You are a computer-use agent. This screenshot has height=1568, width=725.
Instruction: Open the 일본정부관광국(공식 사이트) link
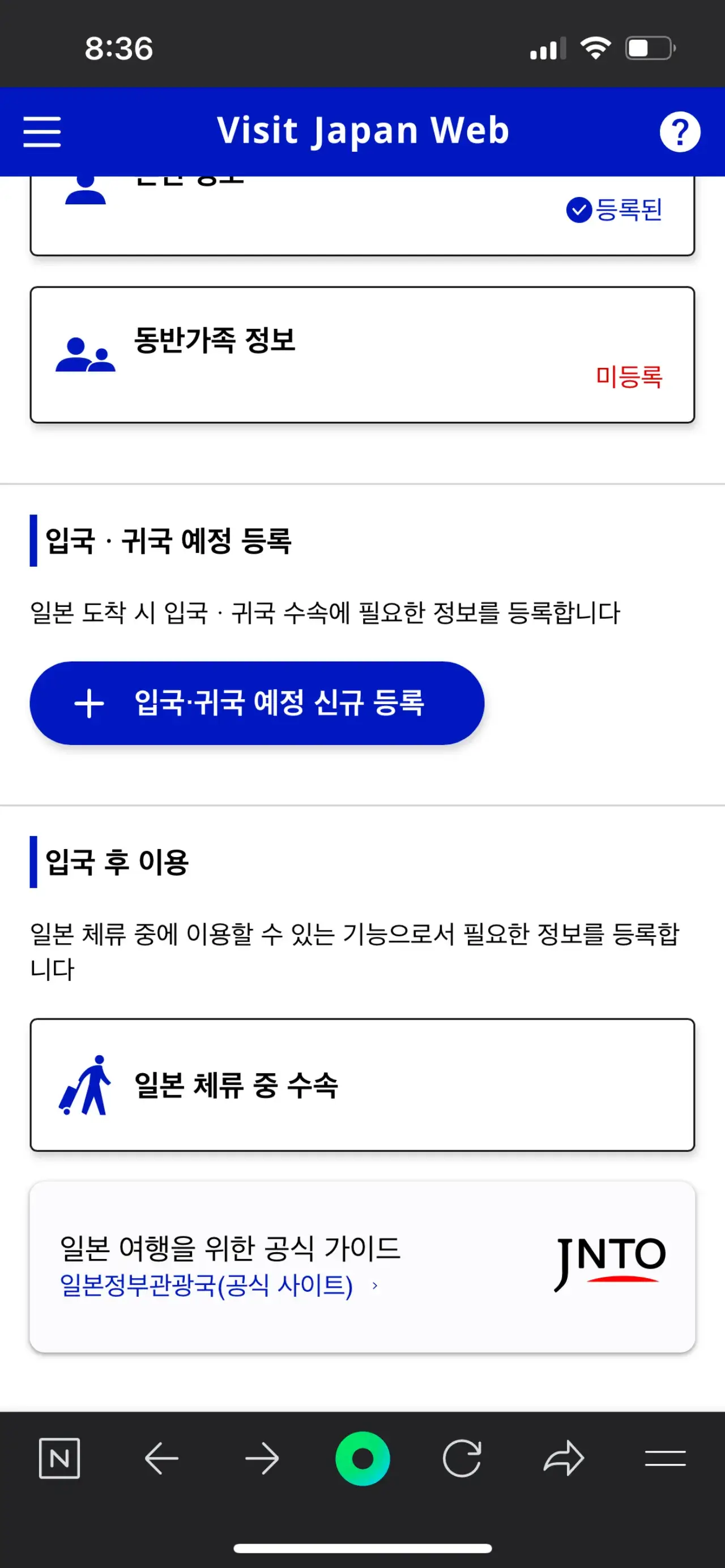click(x=206, y=1285)
